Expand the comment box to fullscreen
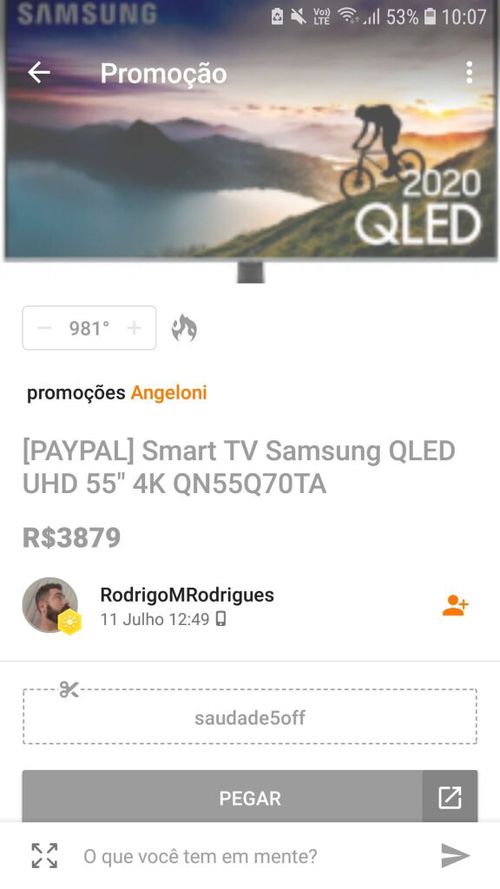The height and width of the screenshot is (889, 500). click(44, 856)
